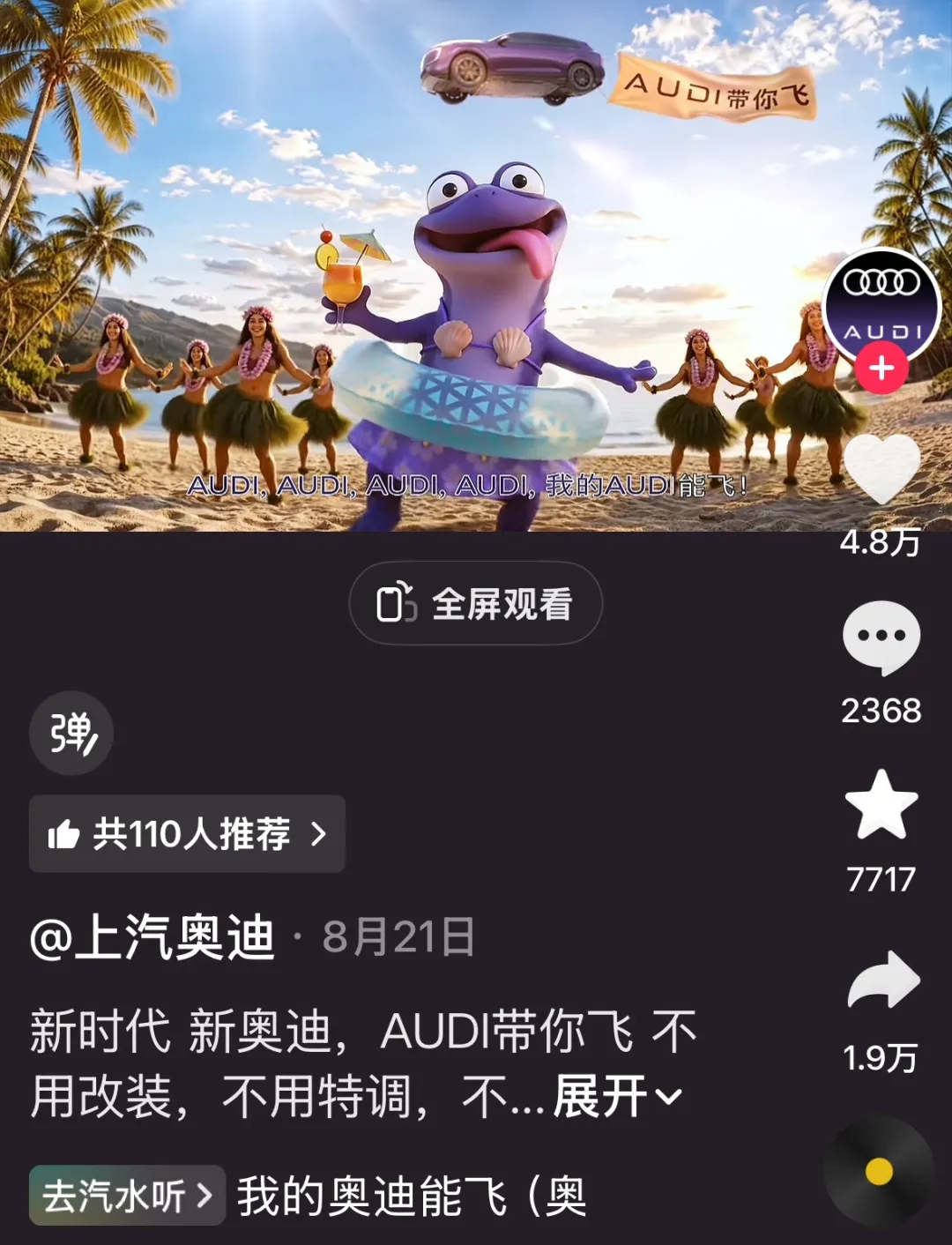Open the AUDI account avatar
952x1245 pixels.
[x=881, y=306]
